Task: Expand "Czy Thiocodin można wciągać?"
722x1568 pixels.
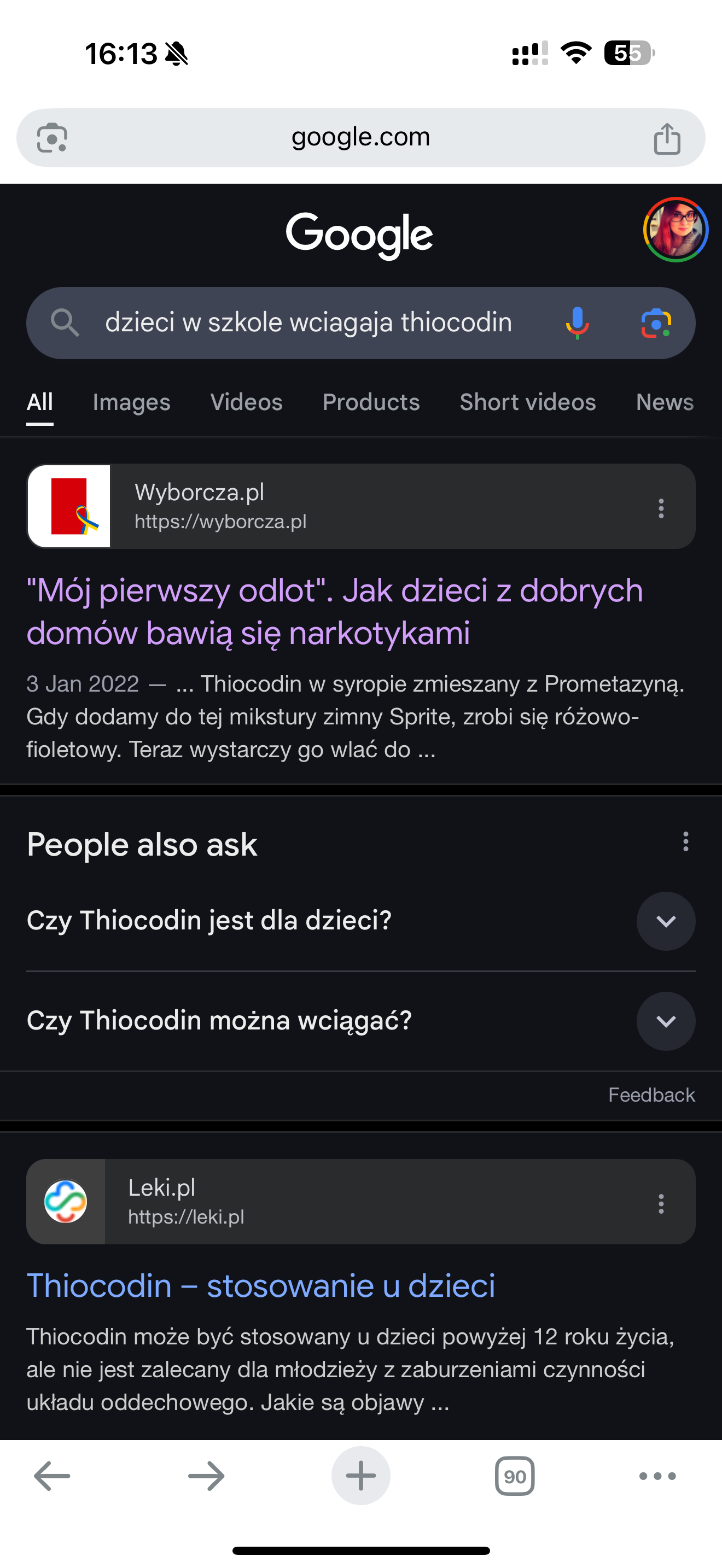Action: pyautogui.click(x=665, y=1021)
